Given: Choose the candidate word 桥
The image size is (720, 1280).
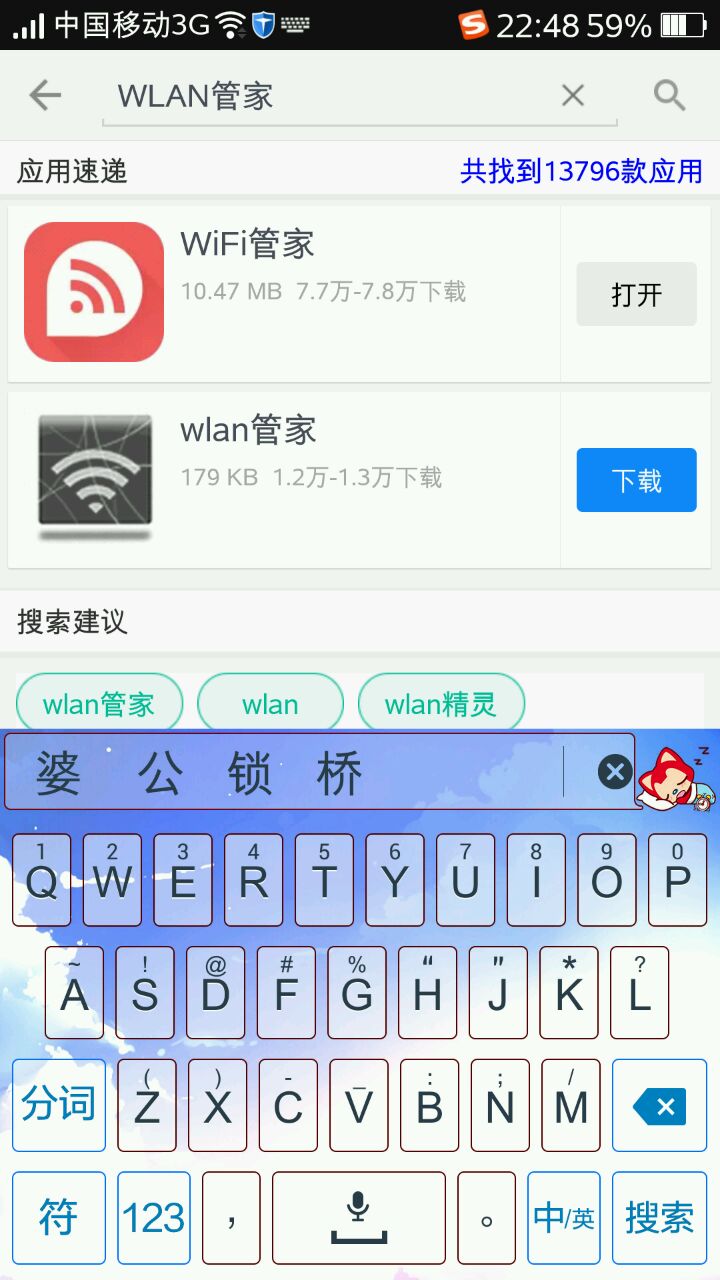Looking at the screenshot, I should pyautogui.click(x=339, y=774).
